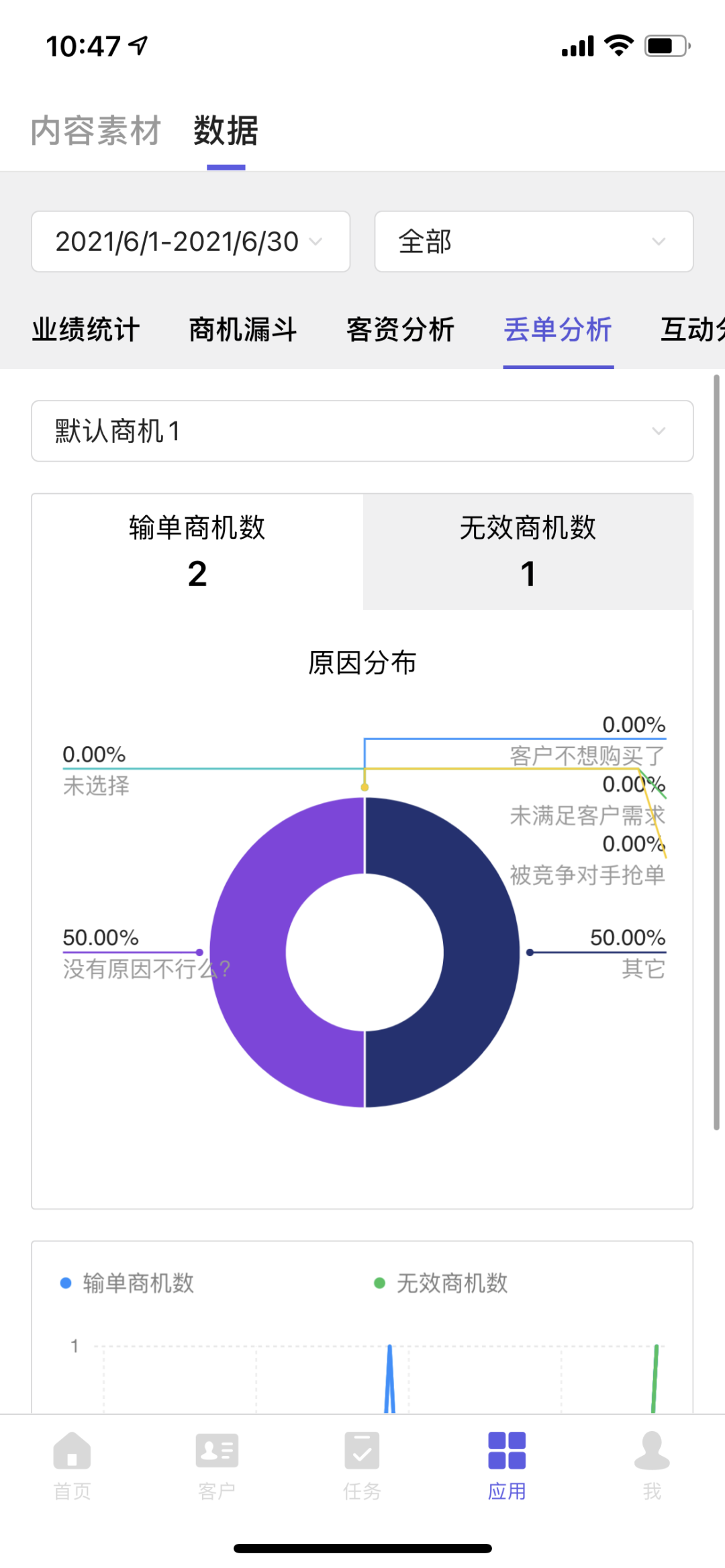Click the blue legend dot for 输单商机数
This screenshot has height=1568, width=725.
(x=65, y=1284)
